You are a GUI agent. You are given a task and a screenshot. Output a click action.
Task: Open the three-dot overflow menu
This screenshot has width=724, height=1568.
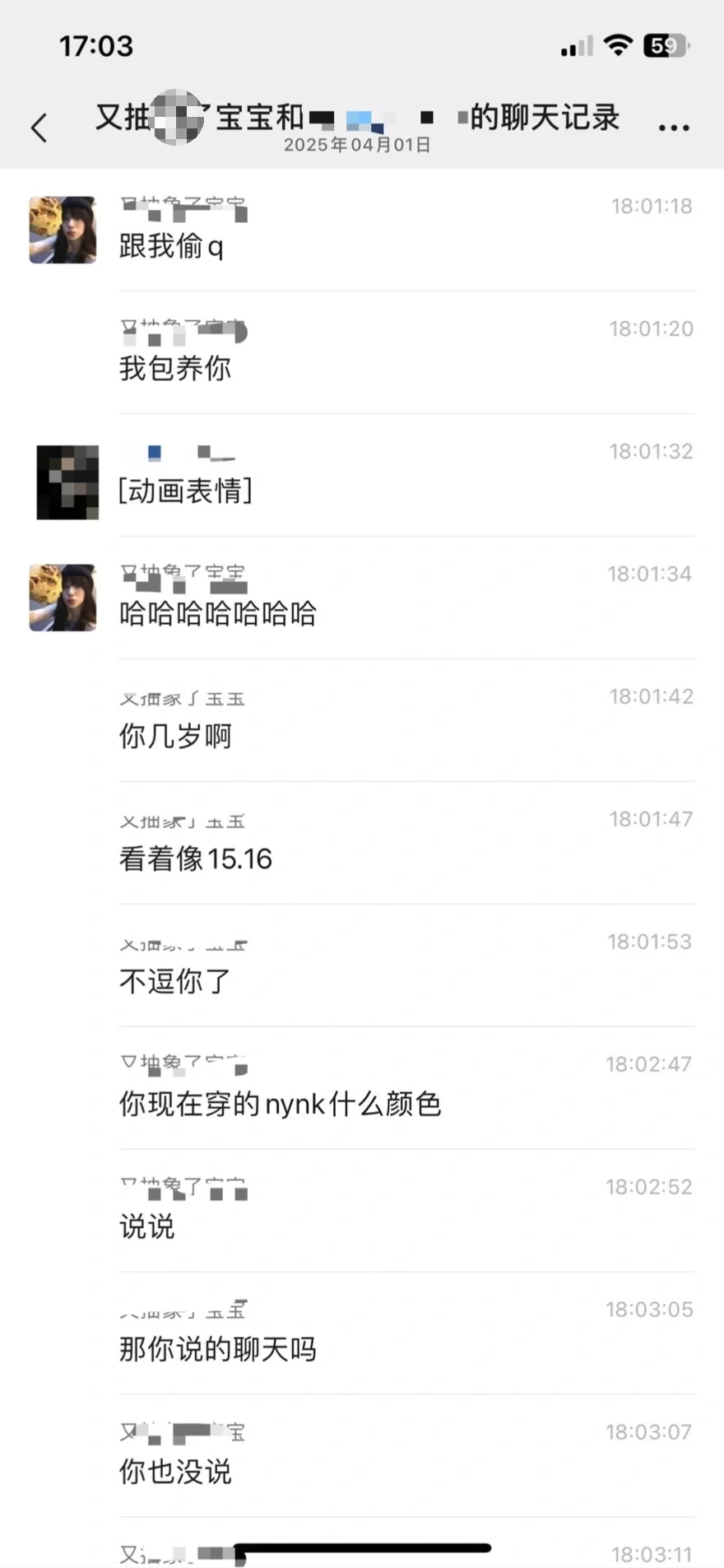click(x=674, y=128)
